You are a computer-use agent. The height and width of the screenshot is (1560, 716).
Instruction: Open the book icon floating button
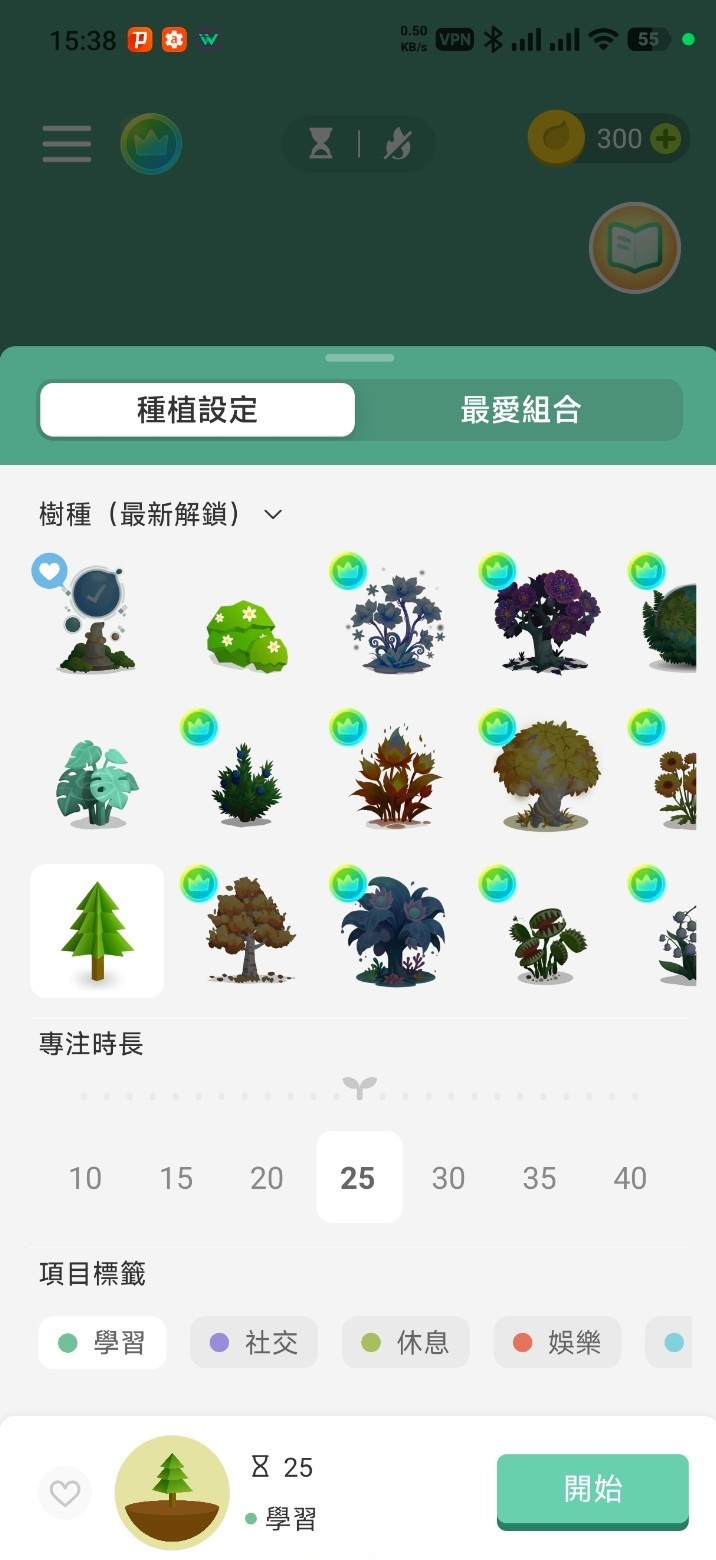click(x=635, y=248)
